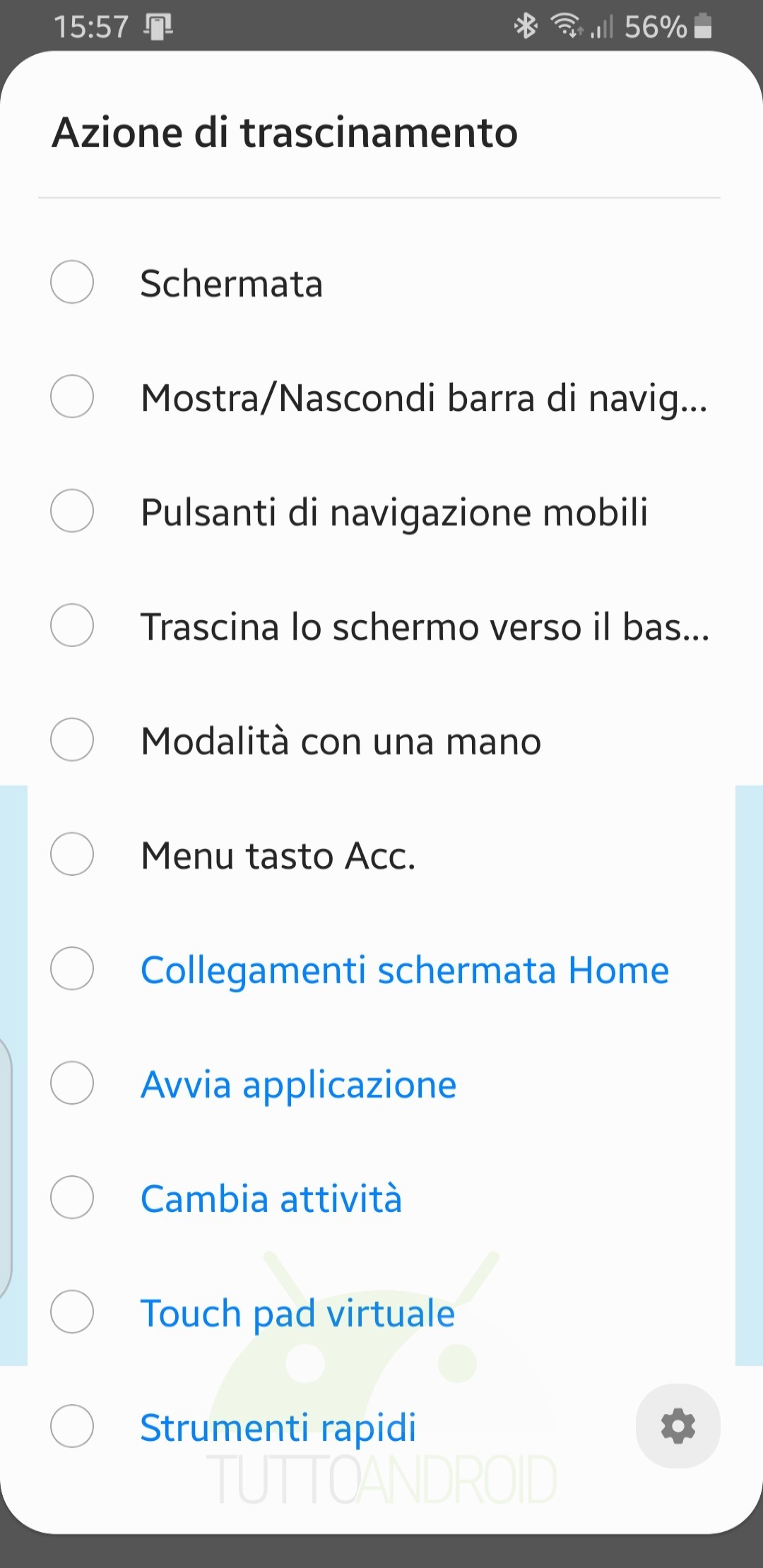763x1568 pixels.
Task: Select Avvia applicazione
Action: click(381, 1083)
